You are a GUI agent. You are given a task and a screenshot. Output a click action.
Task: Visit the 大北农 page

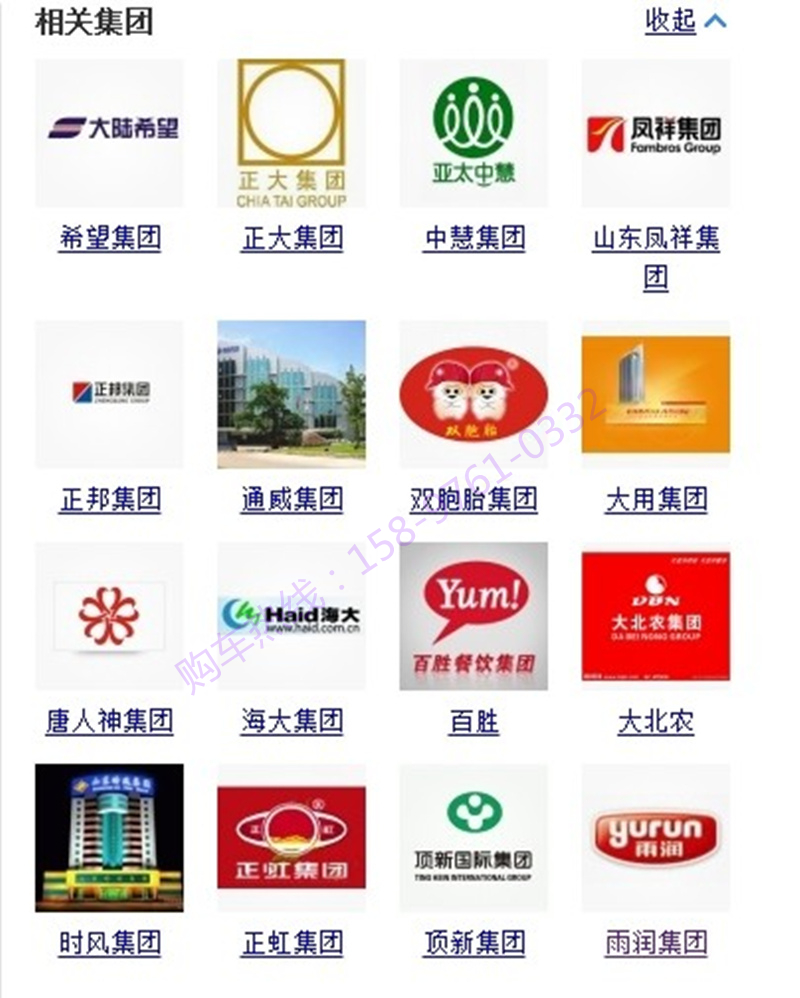coord(656,721)
